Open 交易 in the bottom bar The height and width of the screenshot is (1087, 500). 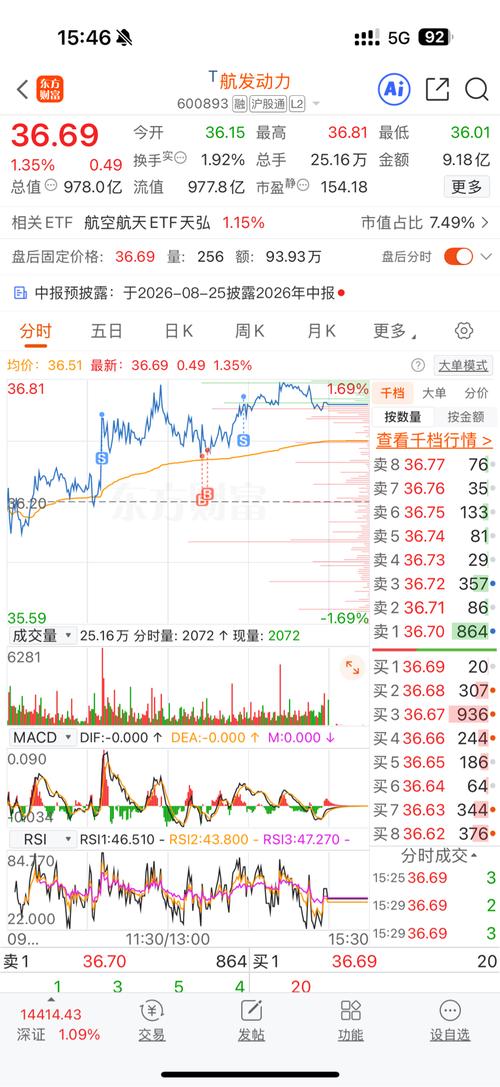click(x=151, y=1020)
